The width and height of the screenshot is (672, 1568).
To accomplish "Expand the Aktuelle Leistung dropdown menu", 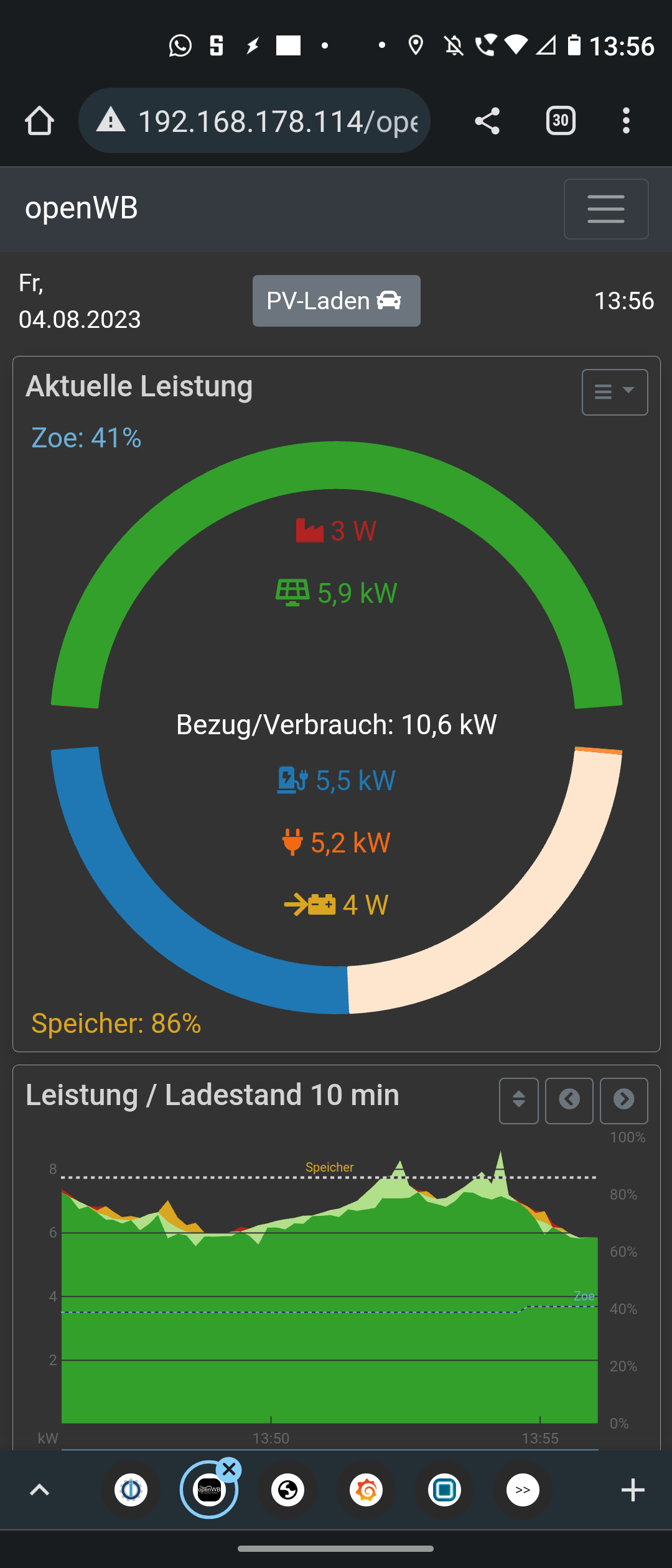I will 615,392.
